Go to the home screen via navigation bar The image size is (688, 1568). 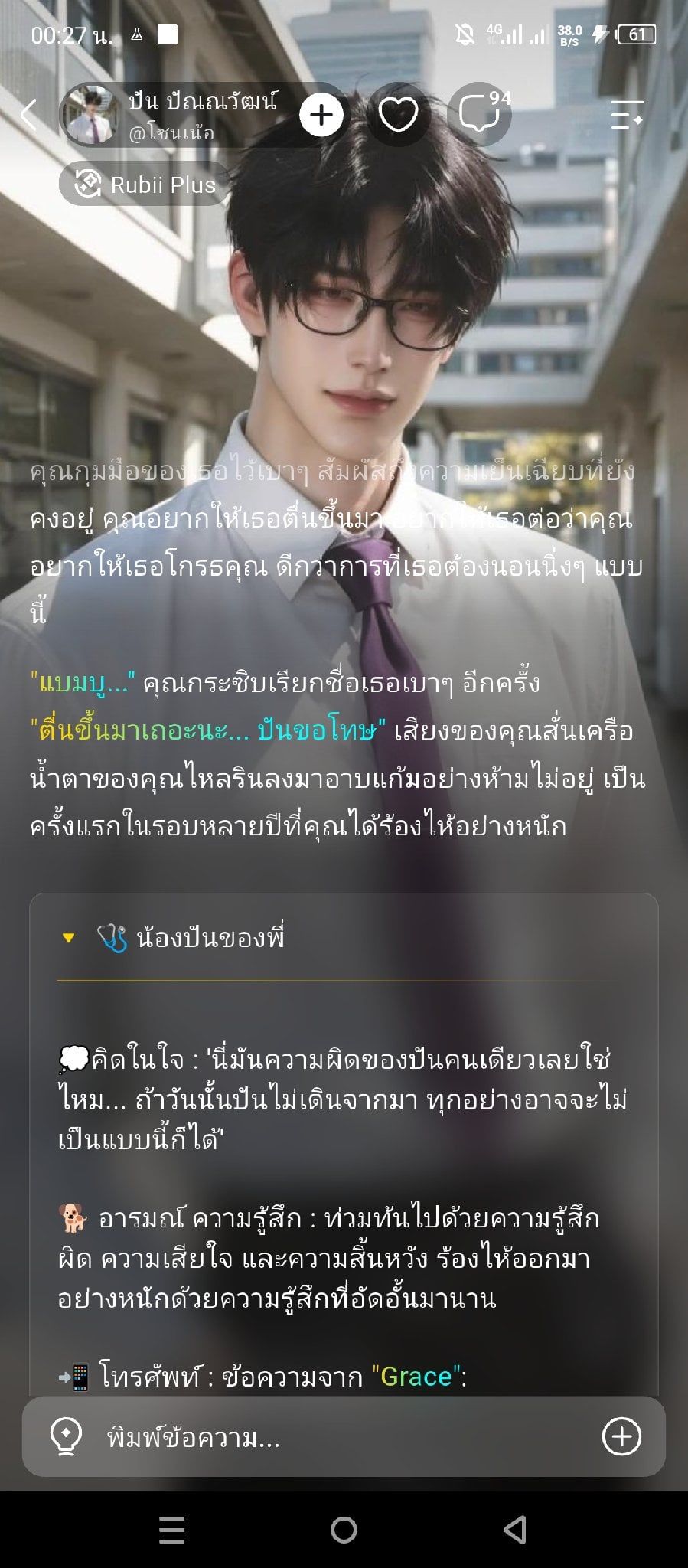(x=344, y=1530)
